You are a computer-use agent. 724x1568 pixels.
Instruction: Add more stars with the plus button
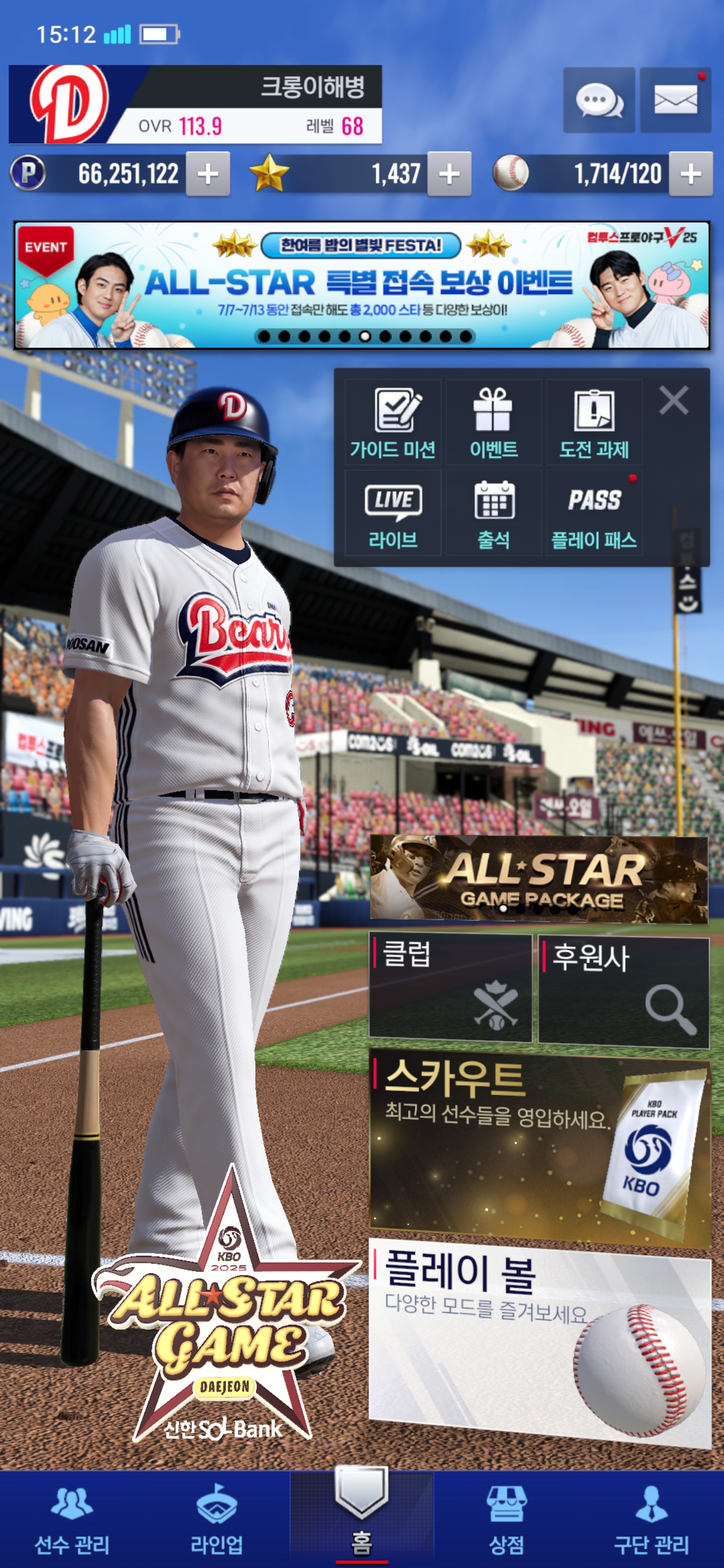449,174
